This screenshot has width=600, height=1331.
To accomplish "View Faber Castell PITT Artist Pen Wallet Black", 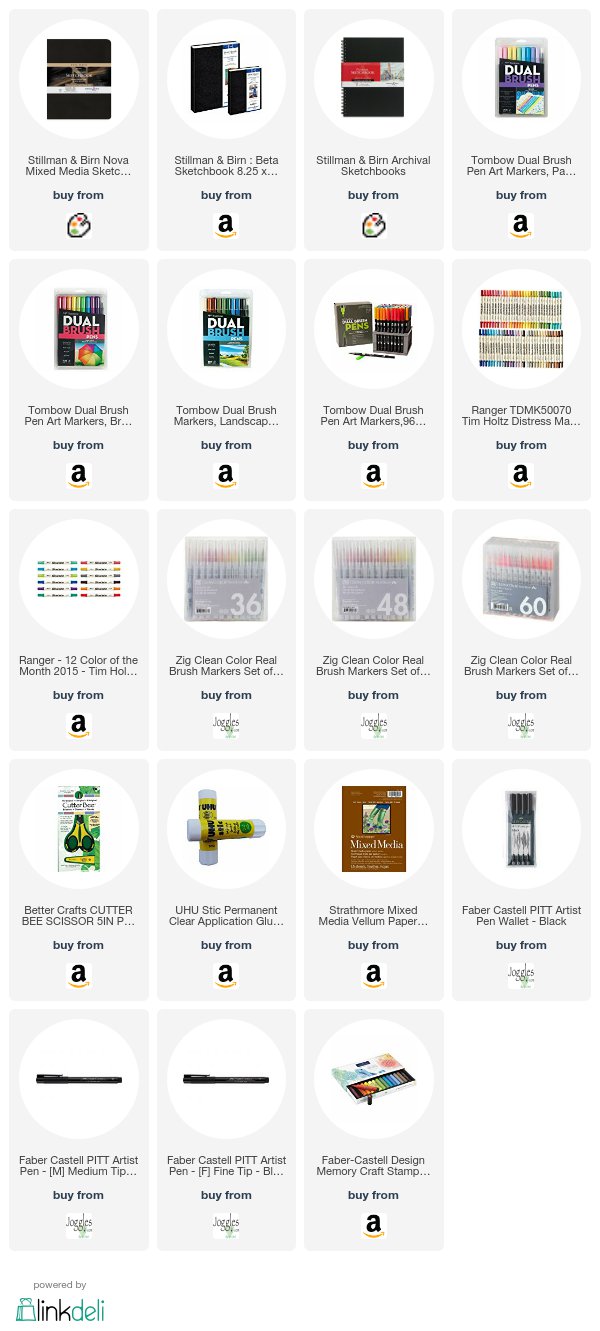I will (521, 880).
